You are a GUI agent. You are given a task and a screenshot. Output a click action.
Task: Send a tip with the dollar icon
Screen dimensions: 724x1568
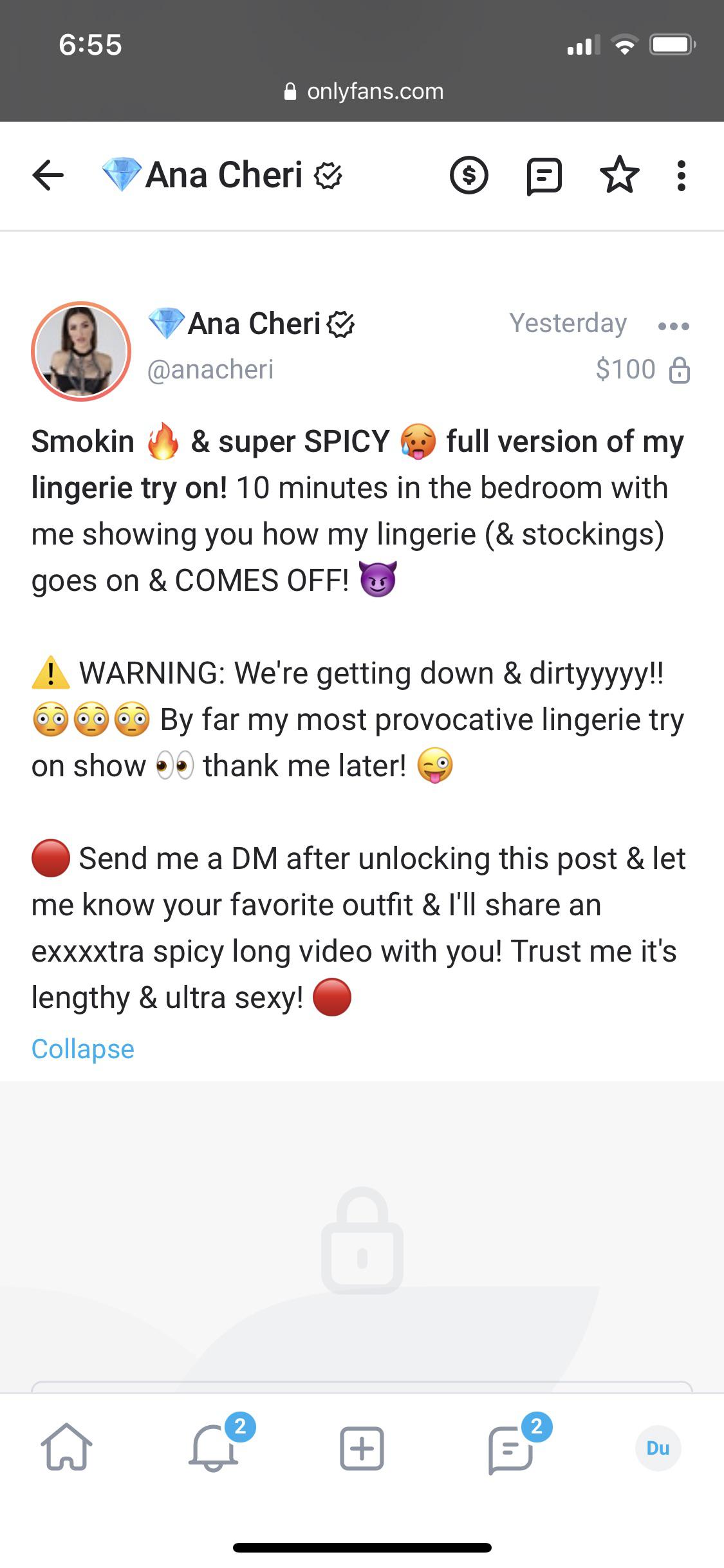point(469,175)
